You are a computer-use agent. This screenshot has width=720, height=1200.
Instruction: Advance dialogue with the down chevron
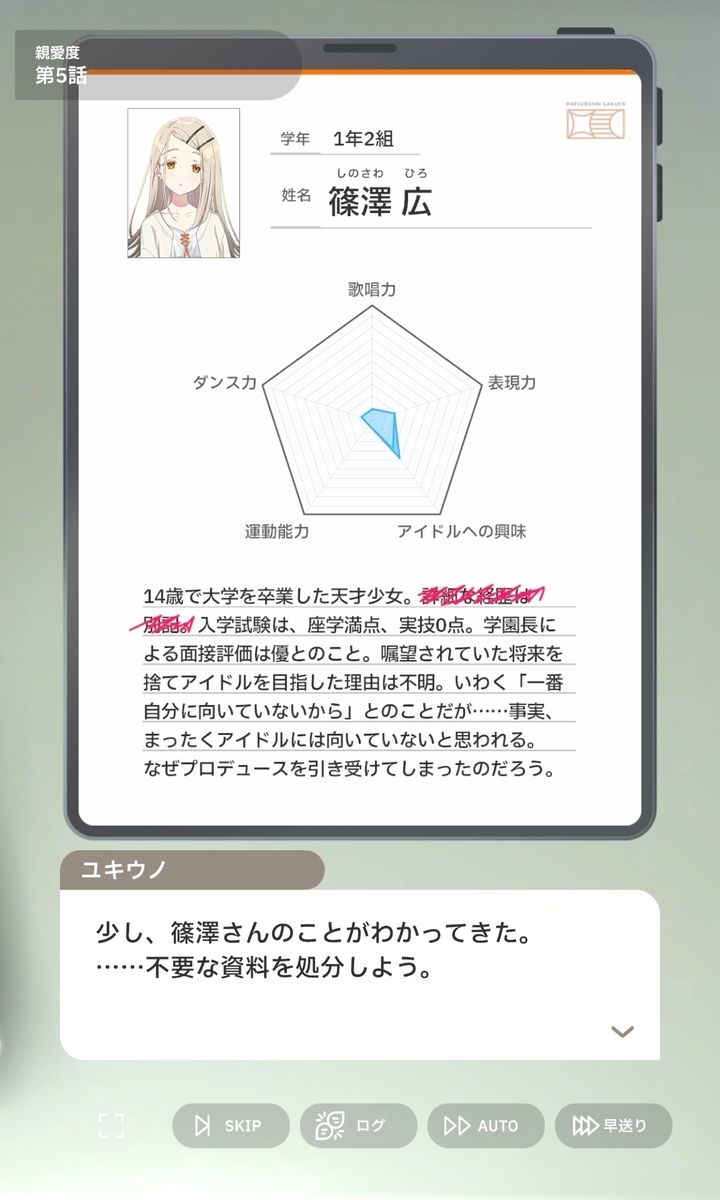(623, 1031)
